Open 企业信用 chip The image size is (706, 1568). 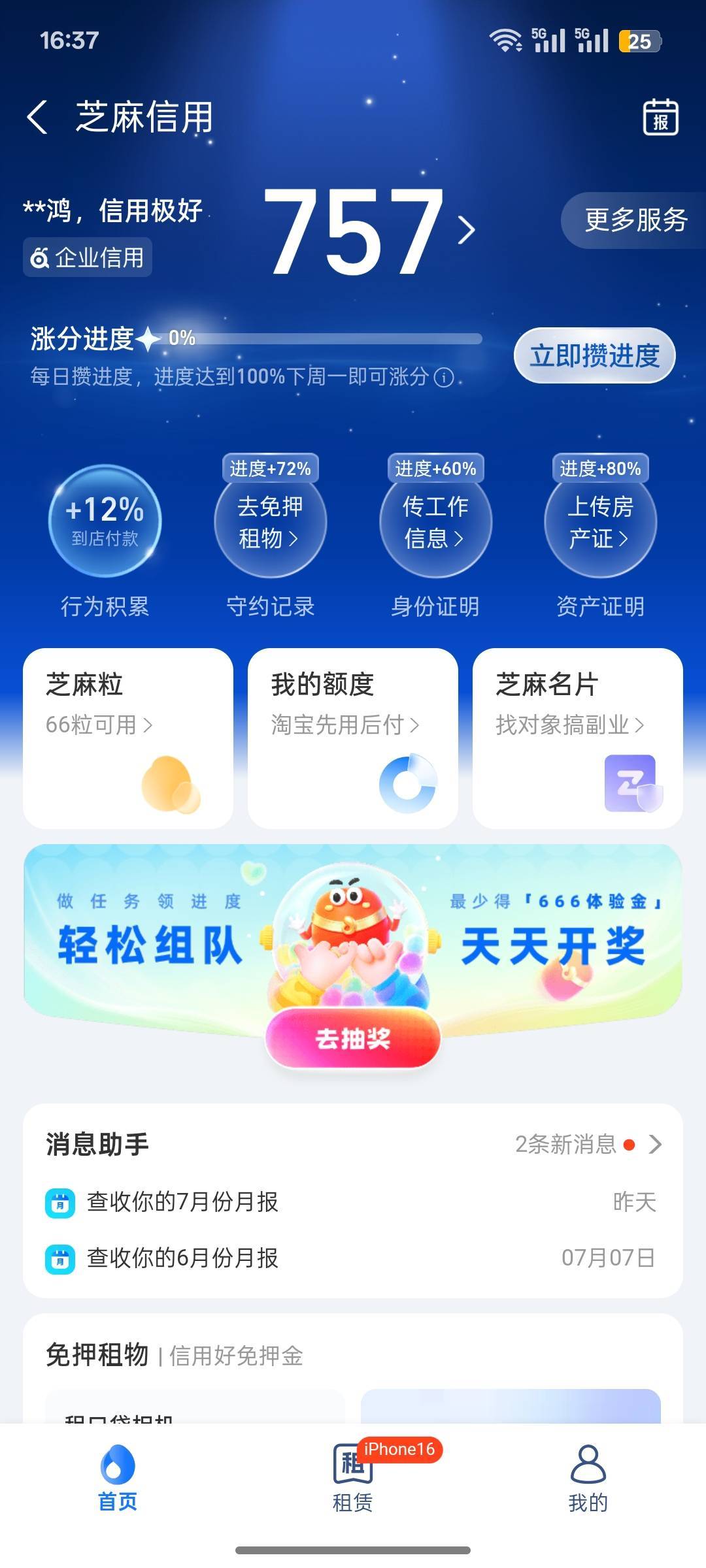click(x=88, y=257)
